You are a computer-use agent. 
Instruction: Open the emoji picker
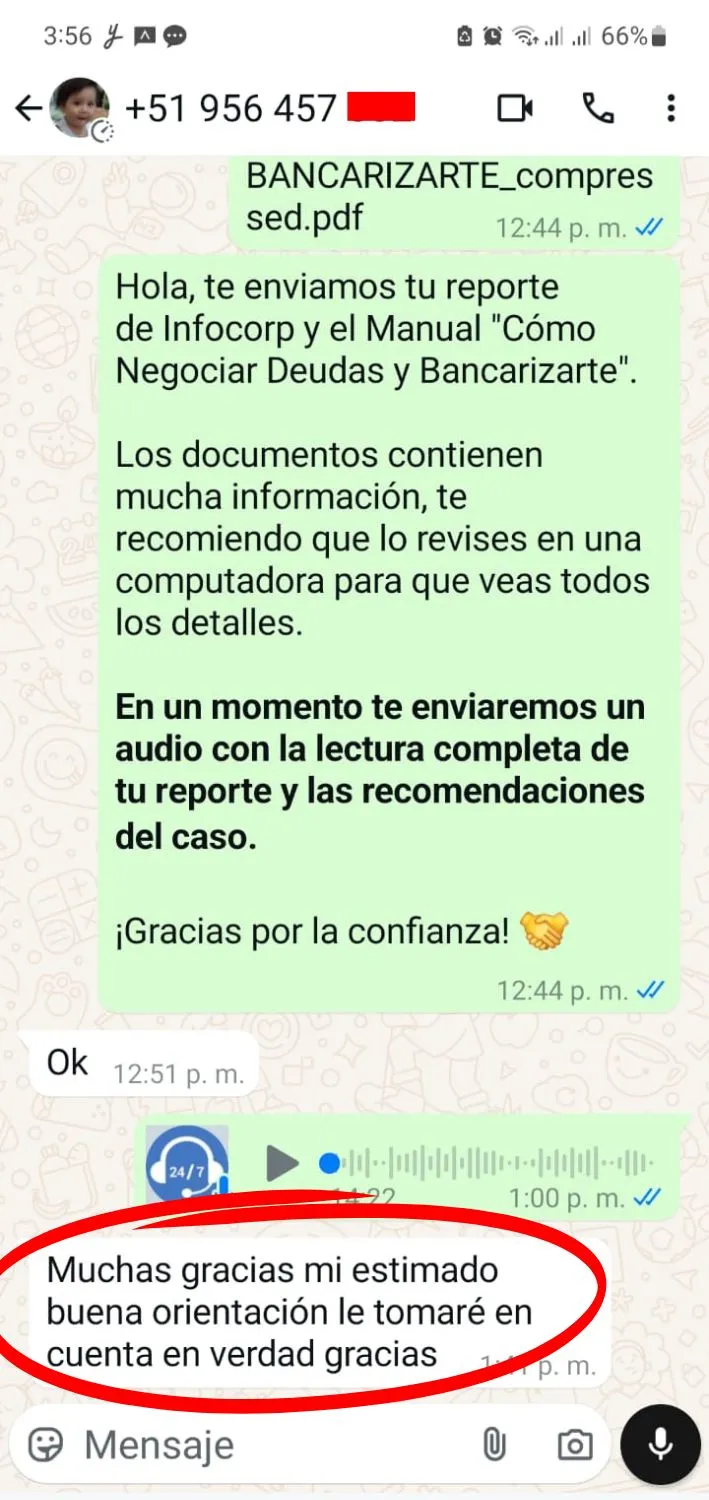click(x=45, y=1444)
